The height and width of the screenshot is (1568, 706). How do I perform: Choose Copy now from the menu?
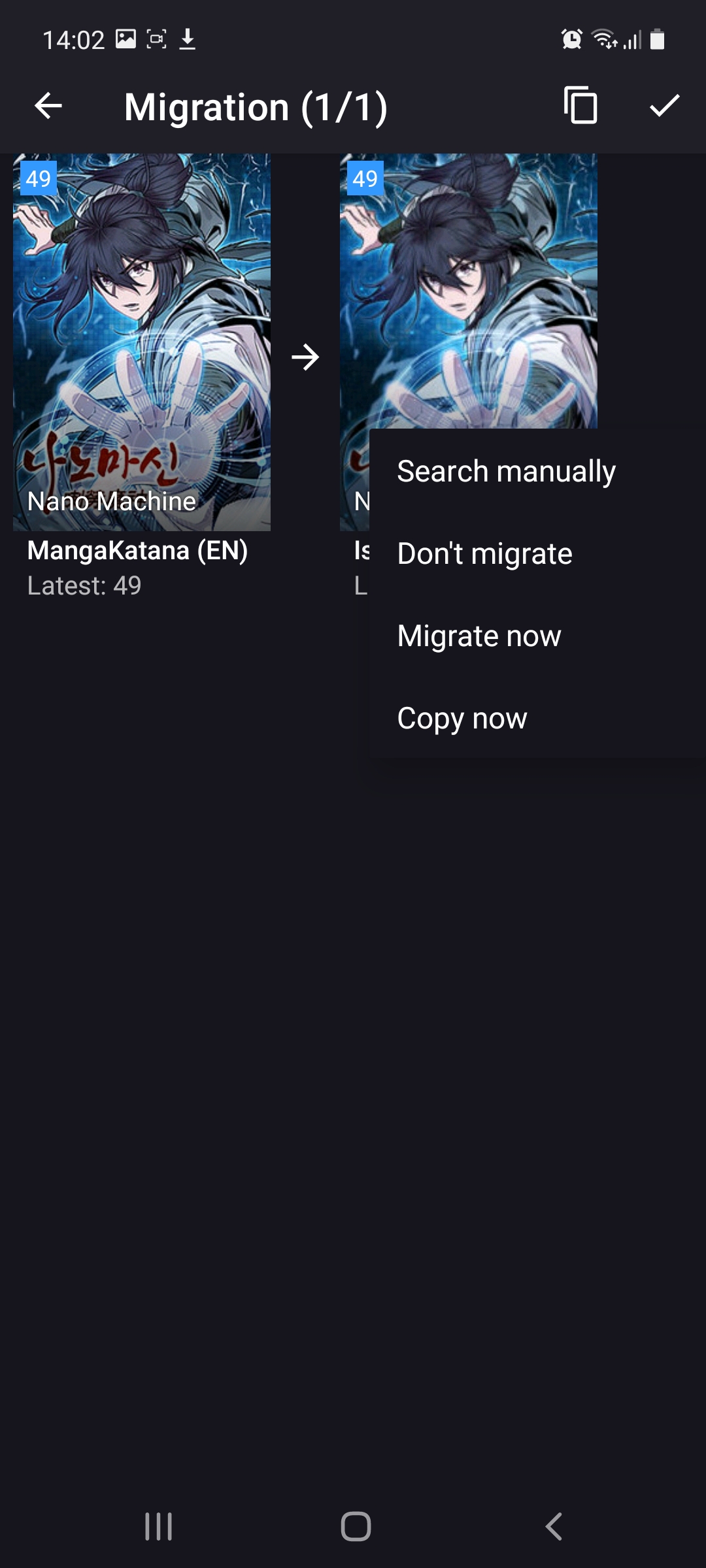coord(462,717)
